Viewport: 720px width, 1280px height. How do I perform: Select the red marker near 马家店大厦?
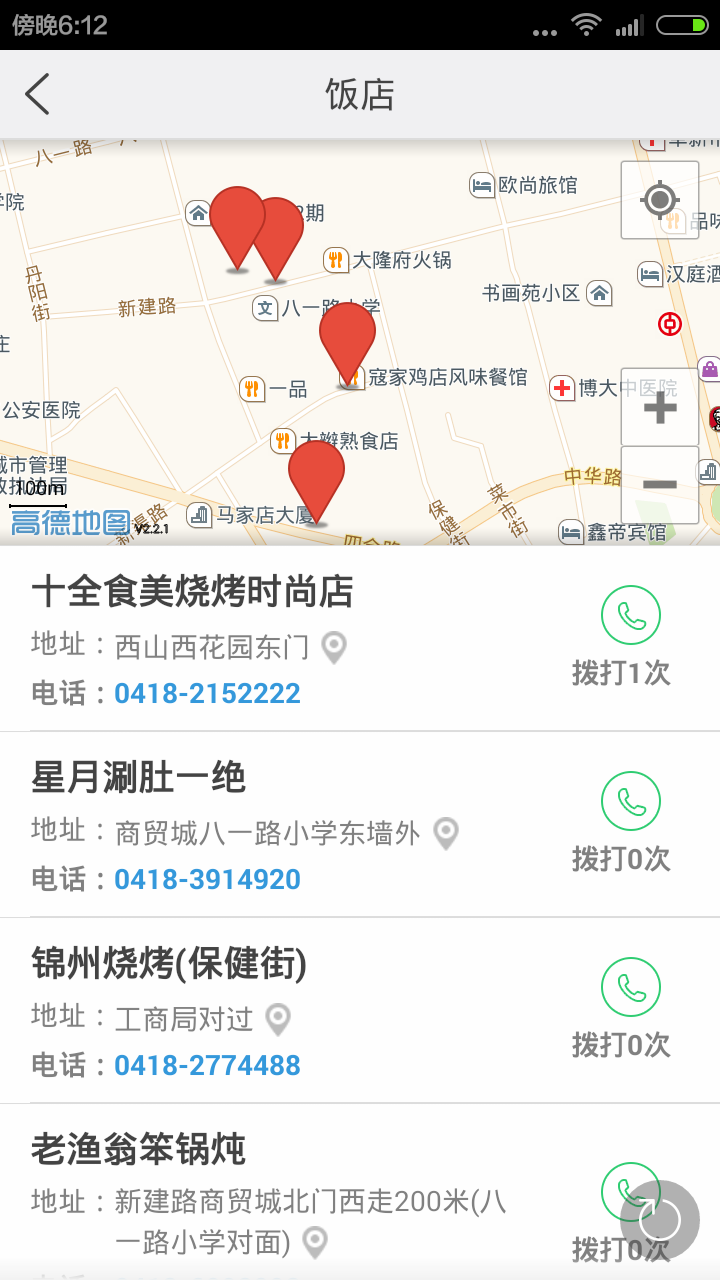316,478
